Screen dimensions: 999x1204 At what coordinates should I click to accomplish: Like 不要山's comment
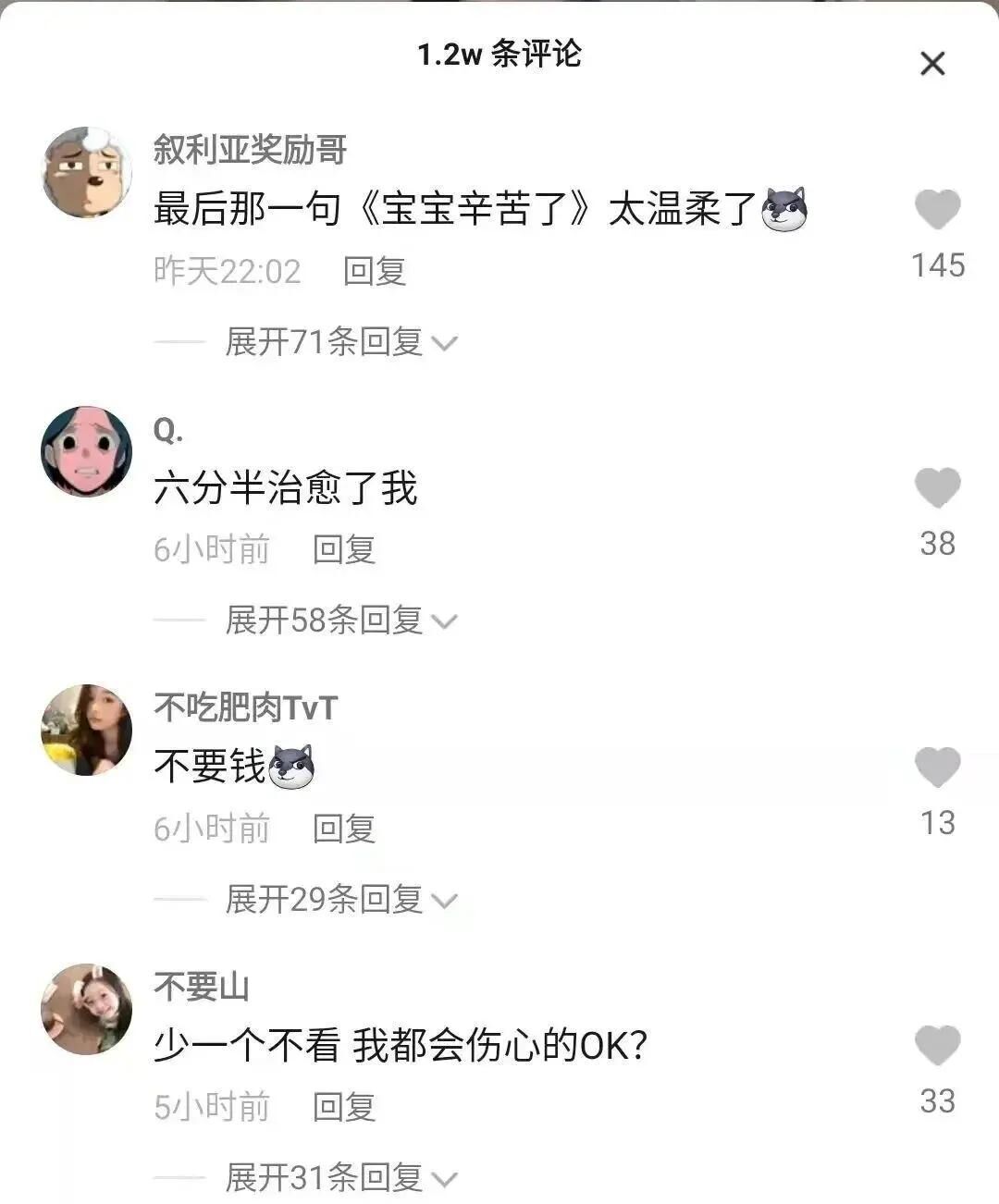click(x=937, y=1047)
